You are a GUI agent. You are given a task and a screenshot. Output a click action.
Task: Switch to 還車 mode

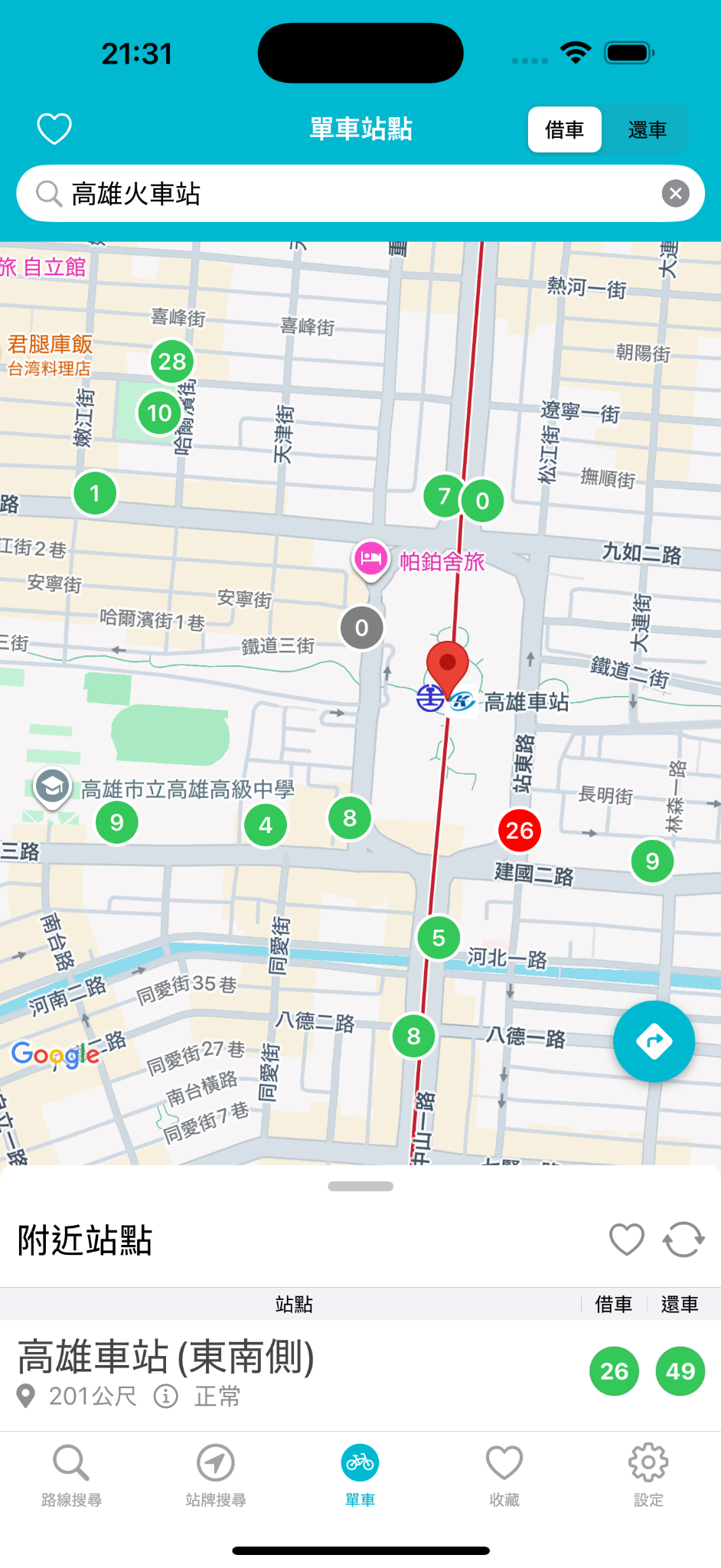coord(647,129)
